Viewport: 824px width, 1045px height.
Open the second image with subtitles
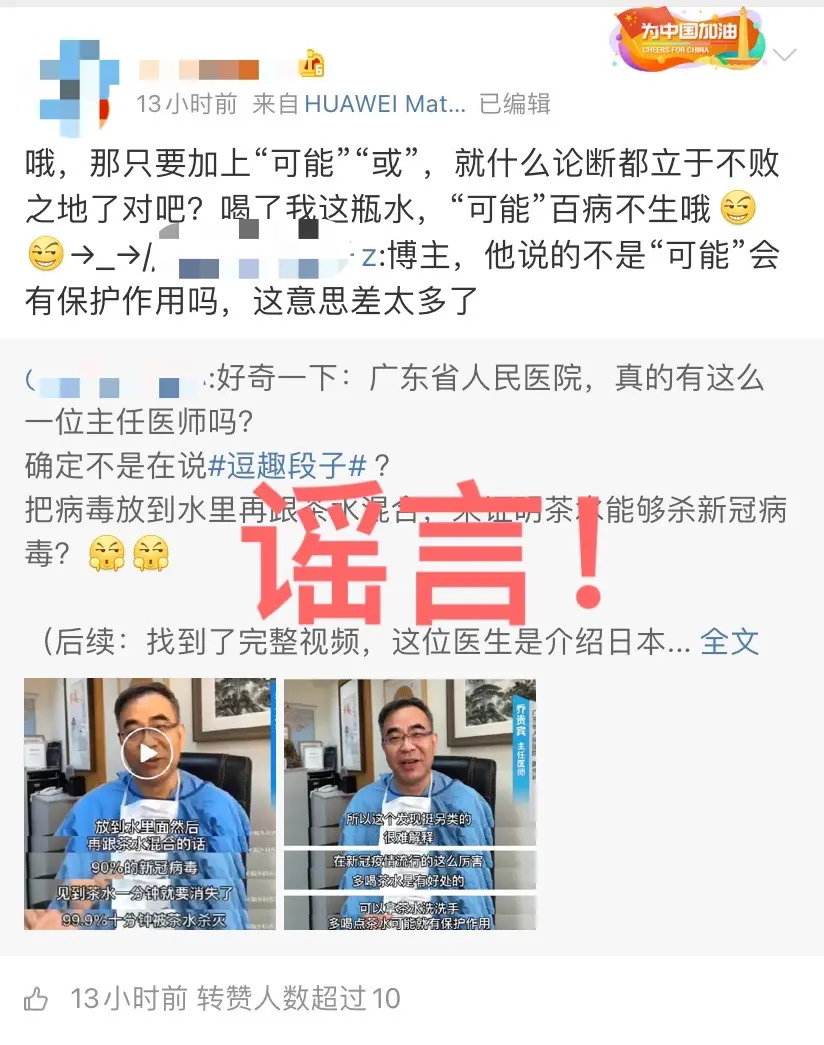coord(409,804)
